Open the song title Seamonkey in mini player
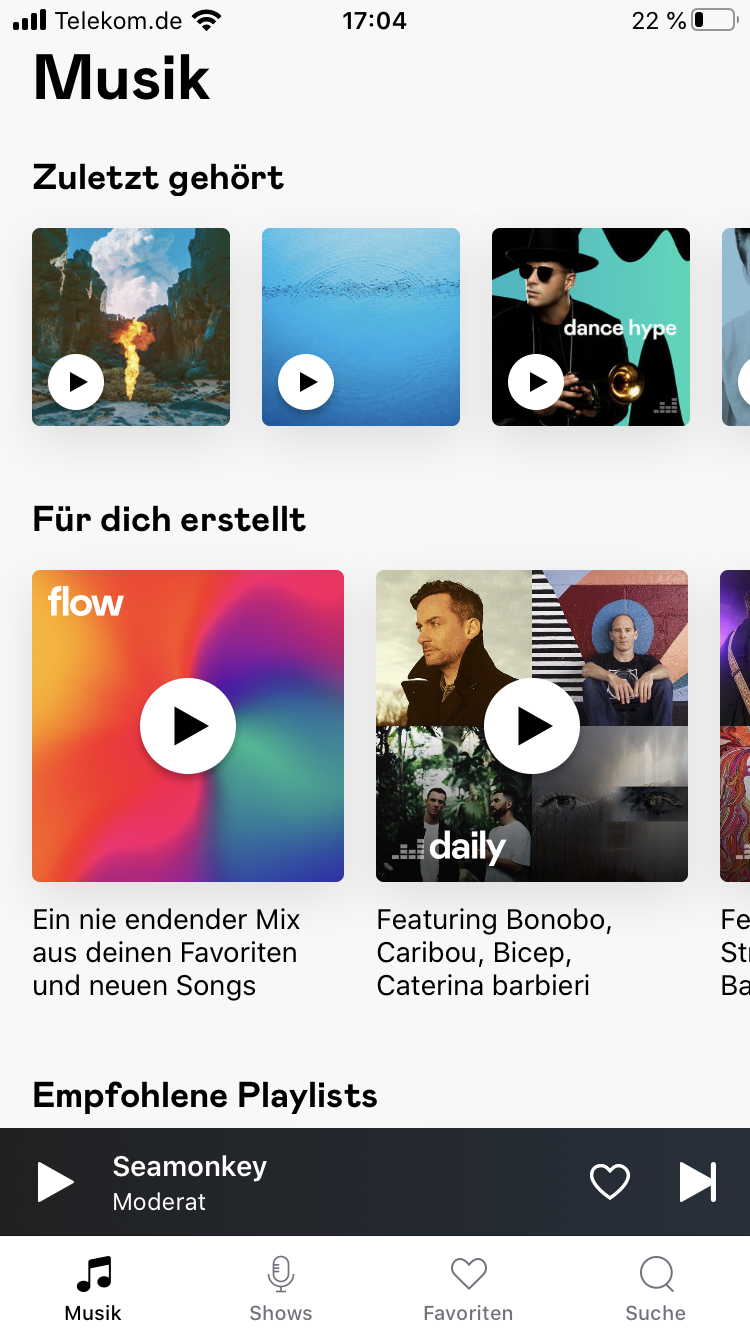This screenshot has width=750, height=1334. [189, 1166]
